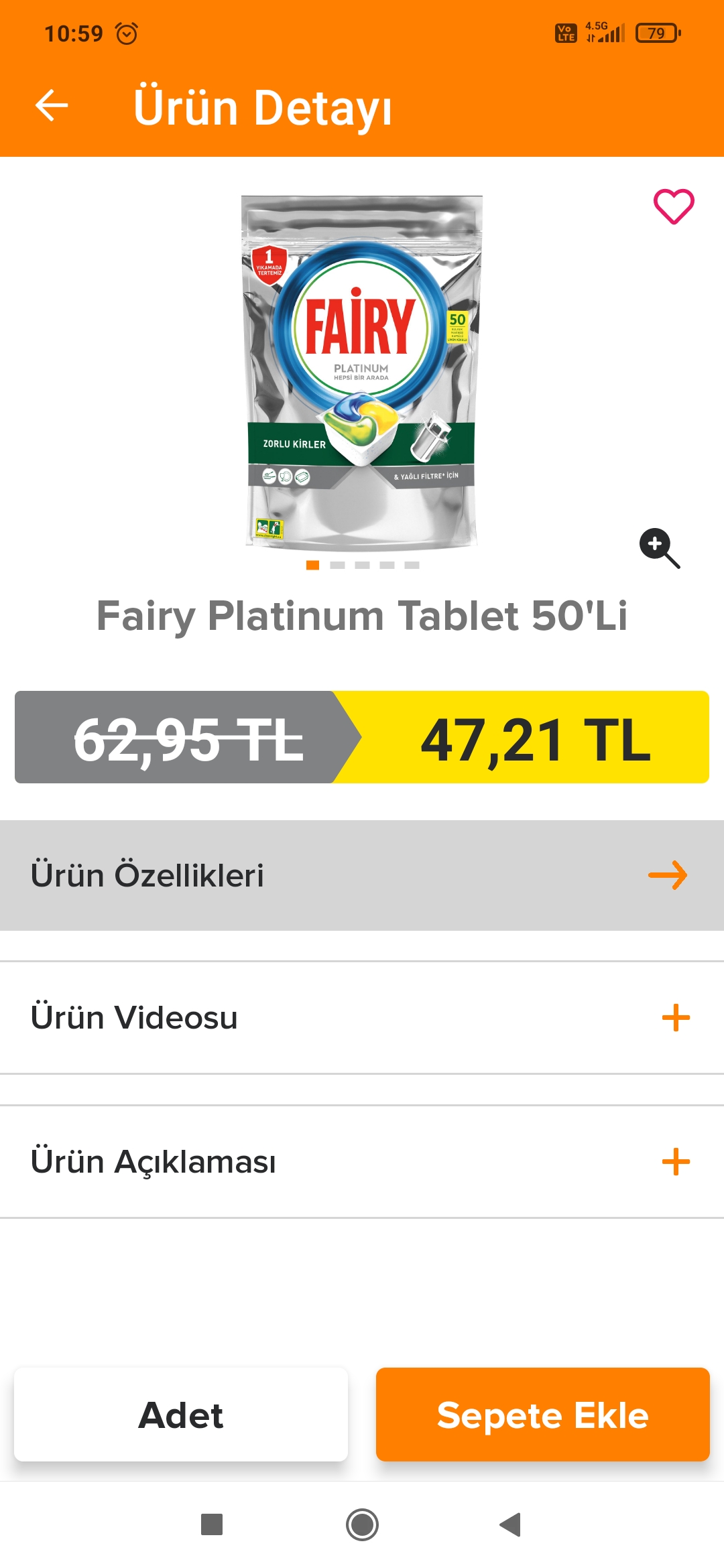Open recent apps overview
The width and height of the screenshot is (724, 1568).
[212, 1524]
